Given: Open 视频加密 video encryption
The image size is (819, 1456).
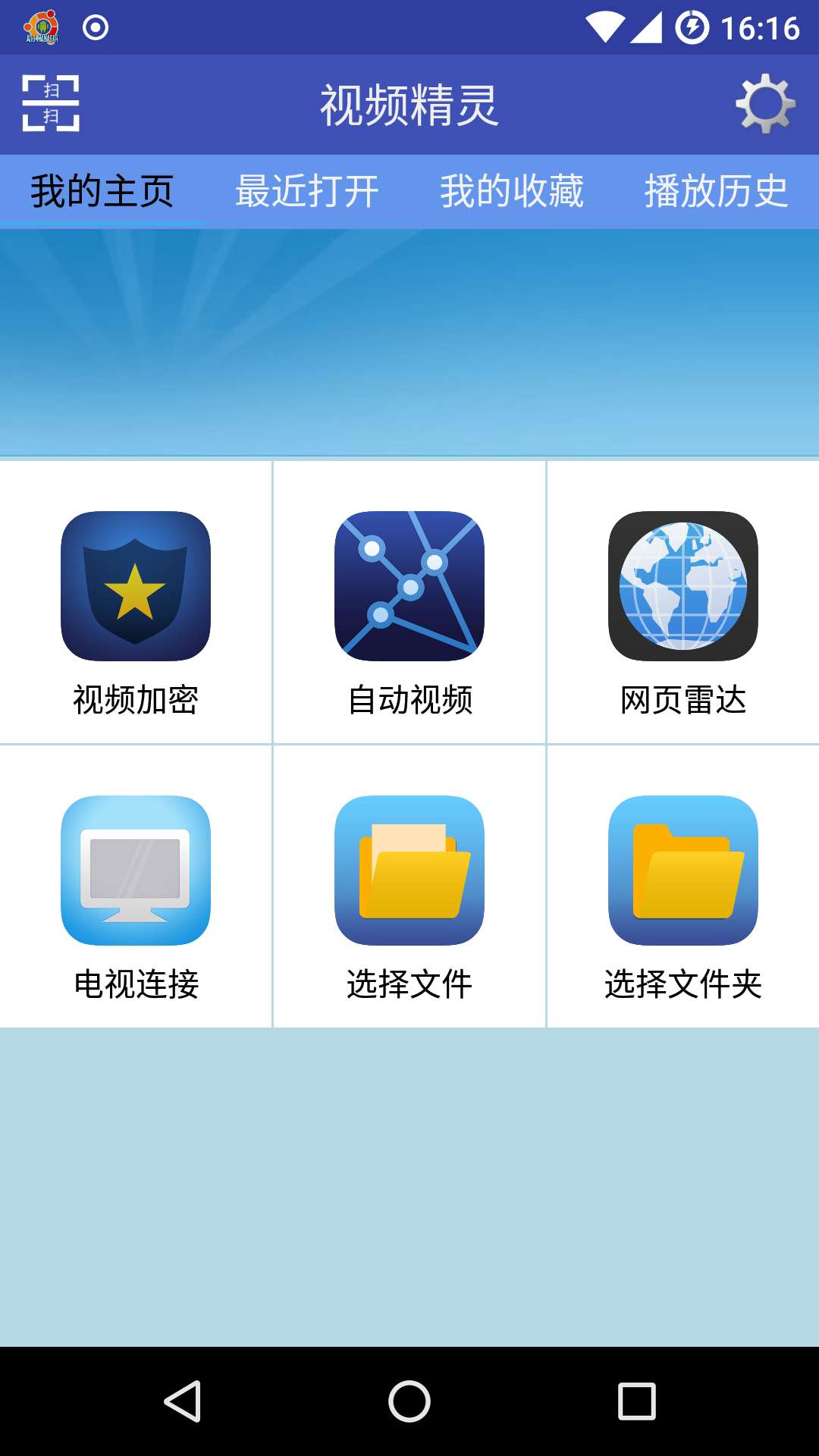Looking at the screenshot, I should (136, 603).
